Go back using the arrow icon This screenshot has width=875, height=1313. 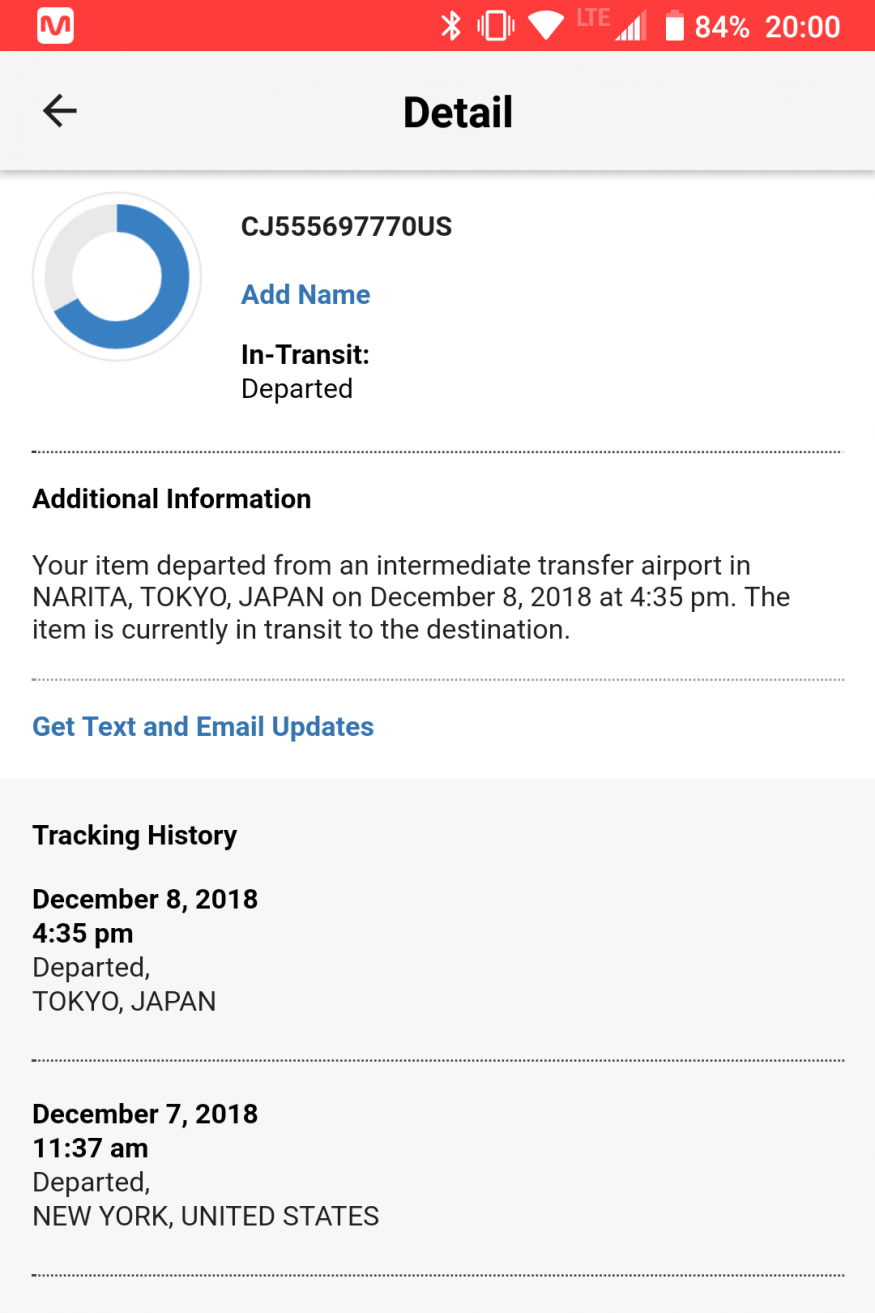coord(60,111)
